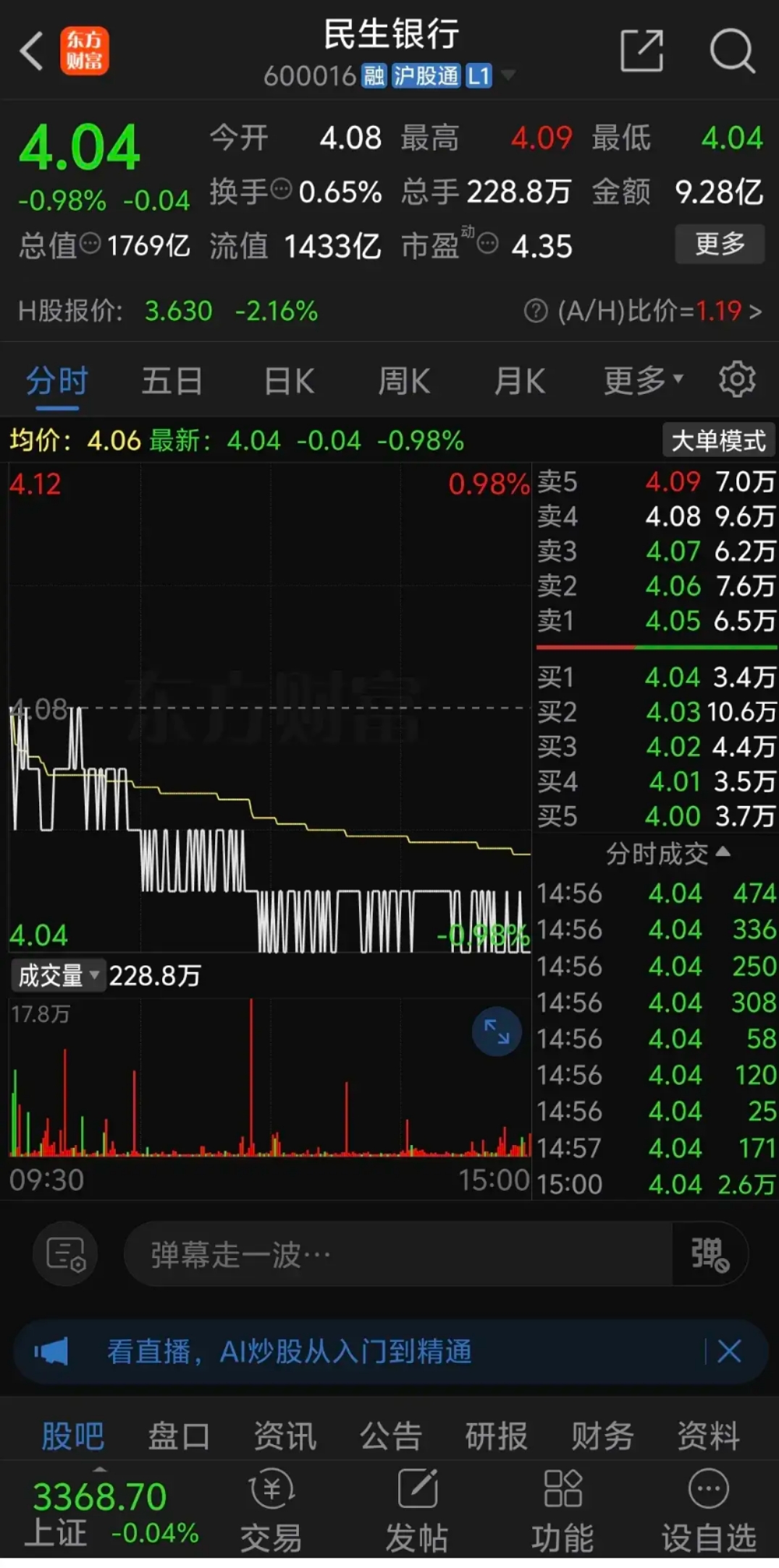Tap 更多 button beside stock metrics
779x1568 pixels.
click(720, 244)
